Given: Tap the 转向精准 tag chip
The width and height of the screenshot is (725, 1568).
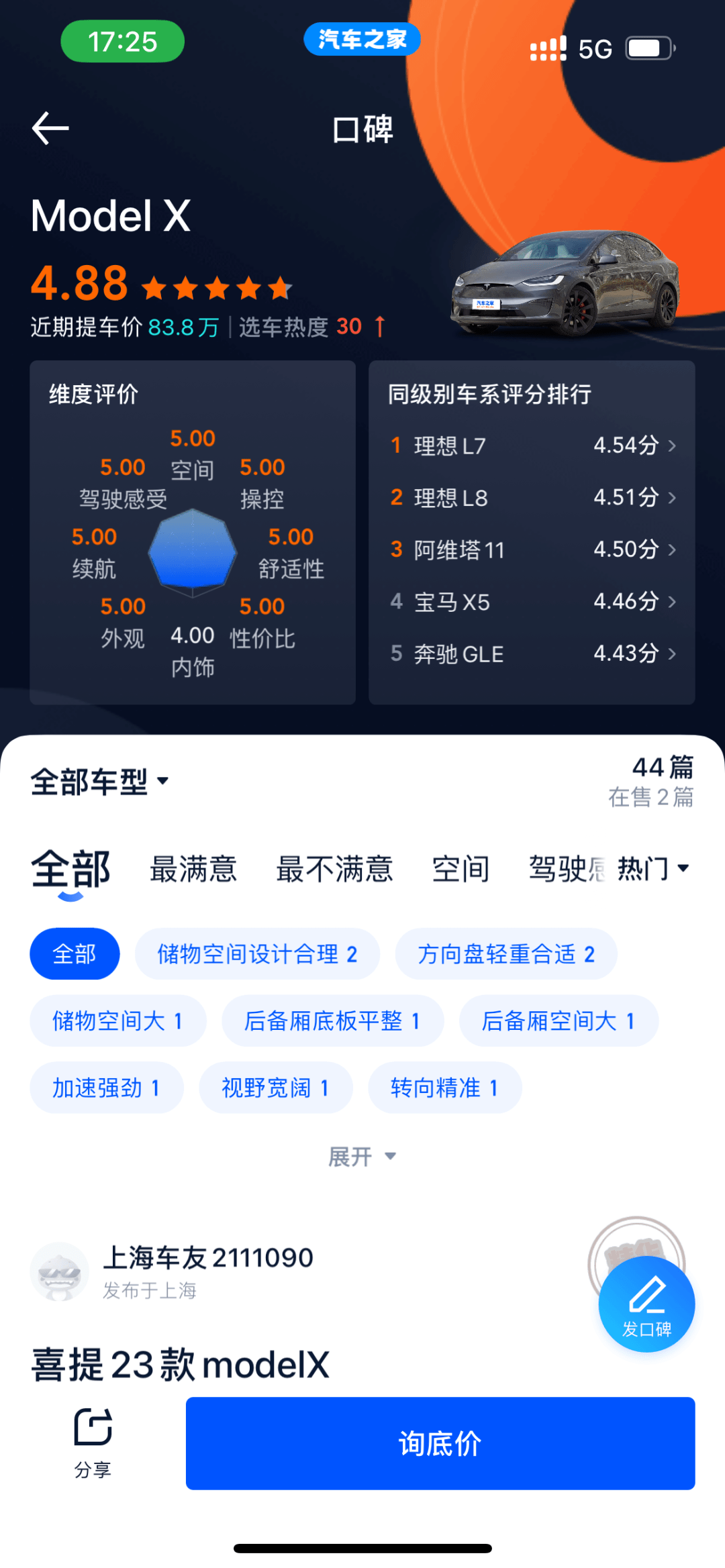Looking at the screenshot, I should (x=444, y=1088).
